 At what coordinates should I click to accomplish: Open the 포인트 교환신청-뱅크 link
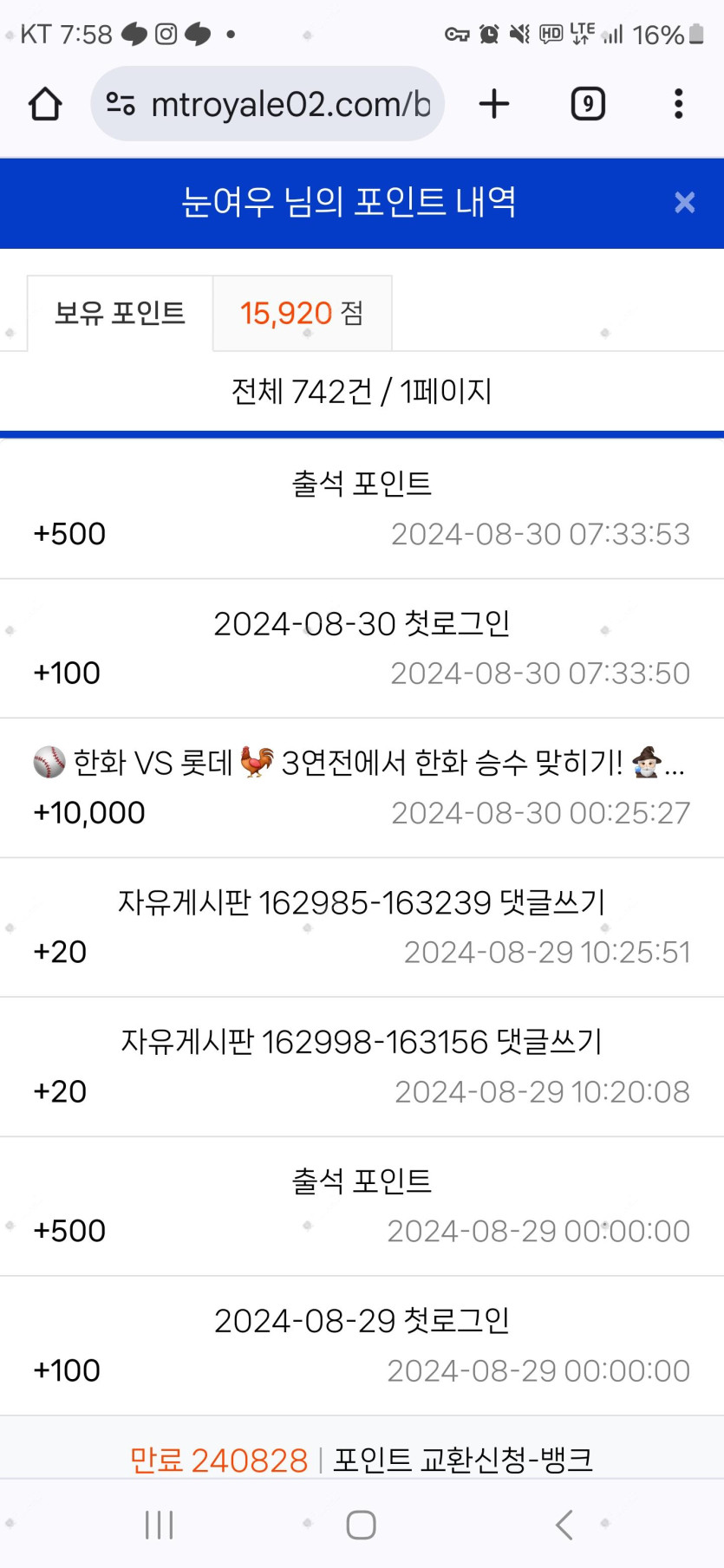click(463, 1460)
